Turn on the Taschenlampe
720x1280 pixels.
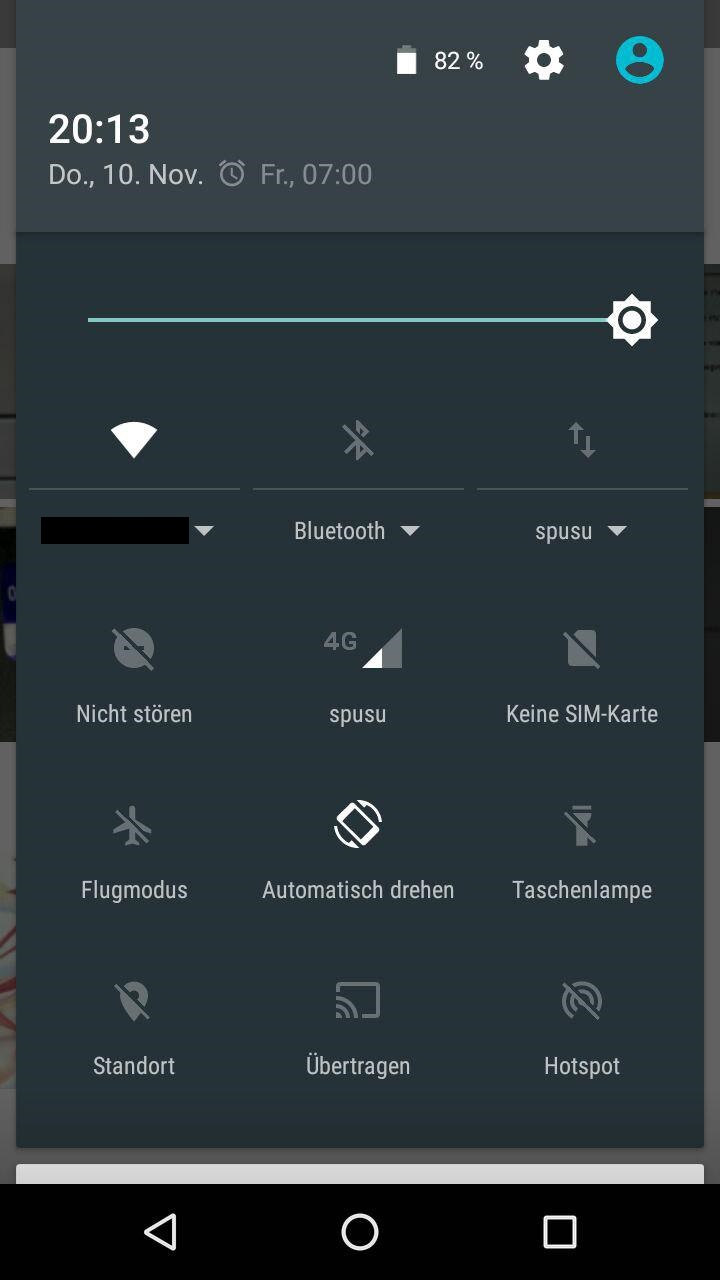pos(582,848)
